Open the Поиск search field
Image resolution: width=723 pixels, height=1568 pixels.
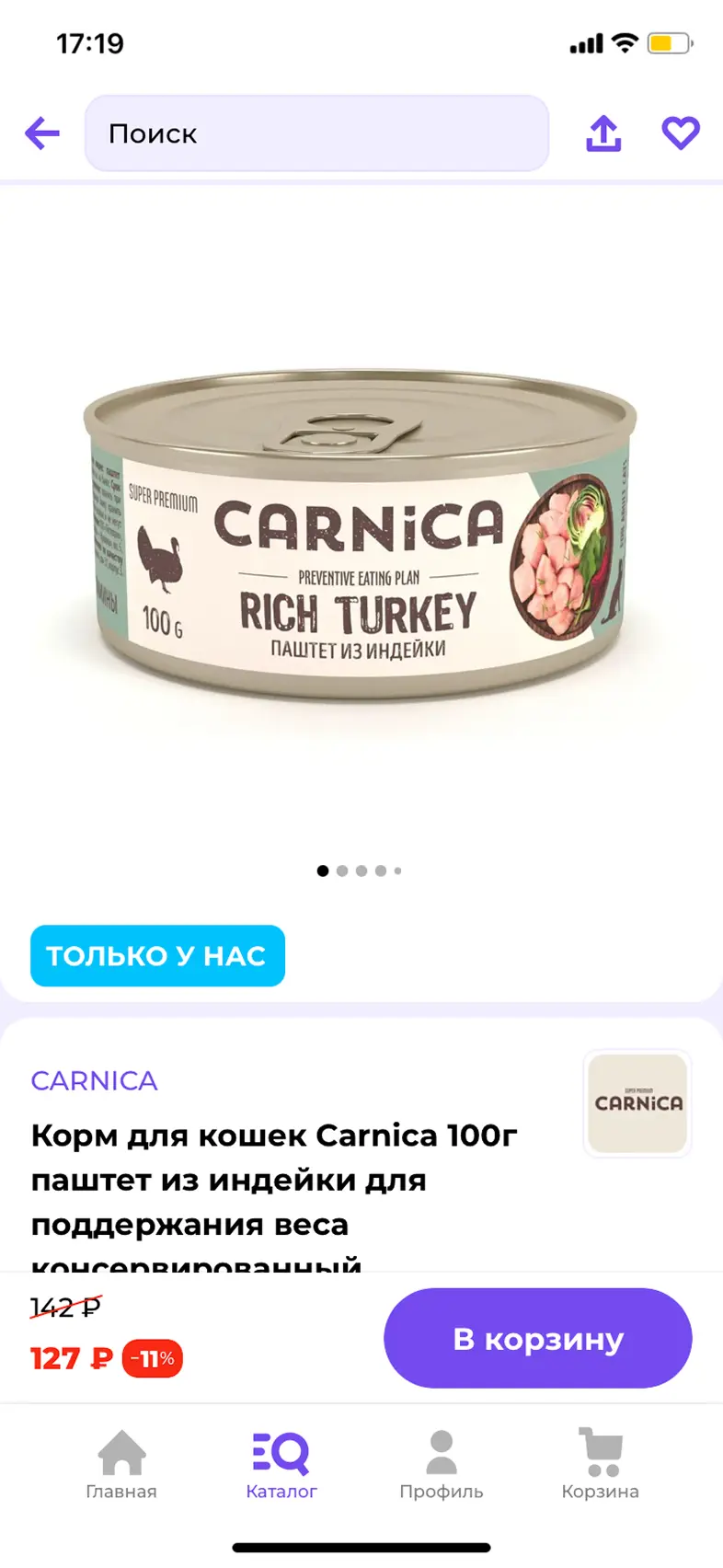316,133
